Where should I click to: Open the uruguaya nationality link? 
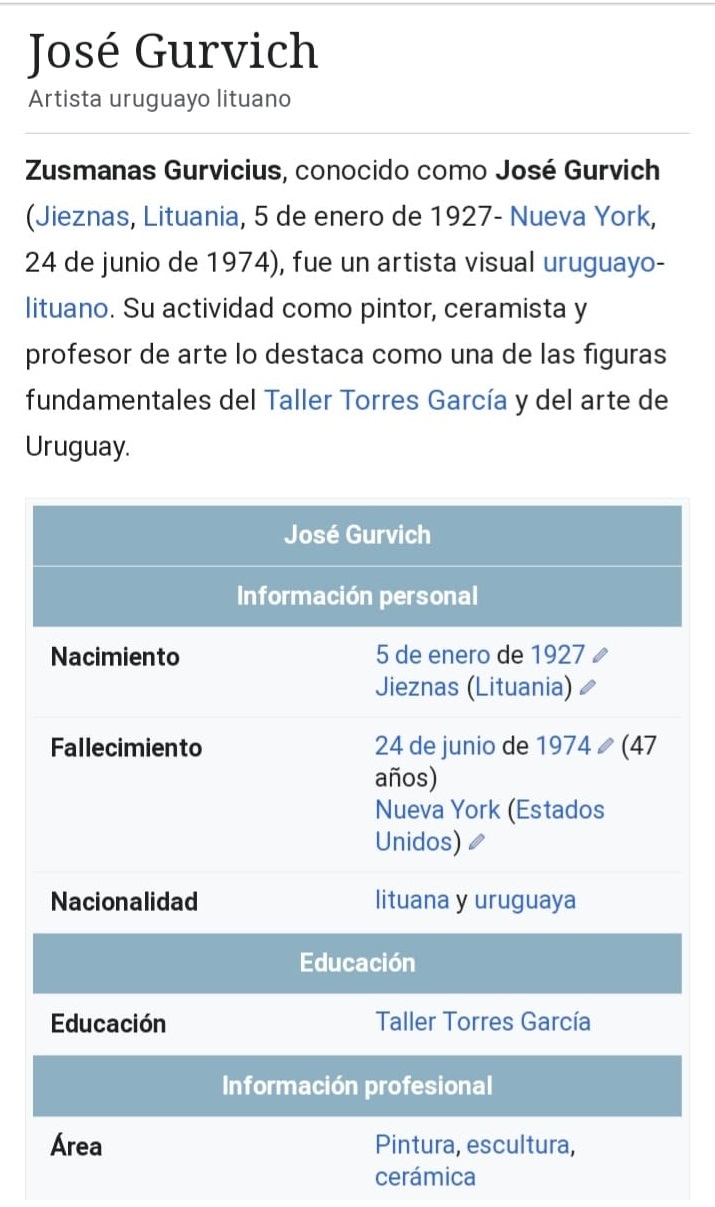pos(525,900)
